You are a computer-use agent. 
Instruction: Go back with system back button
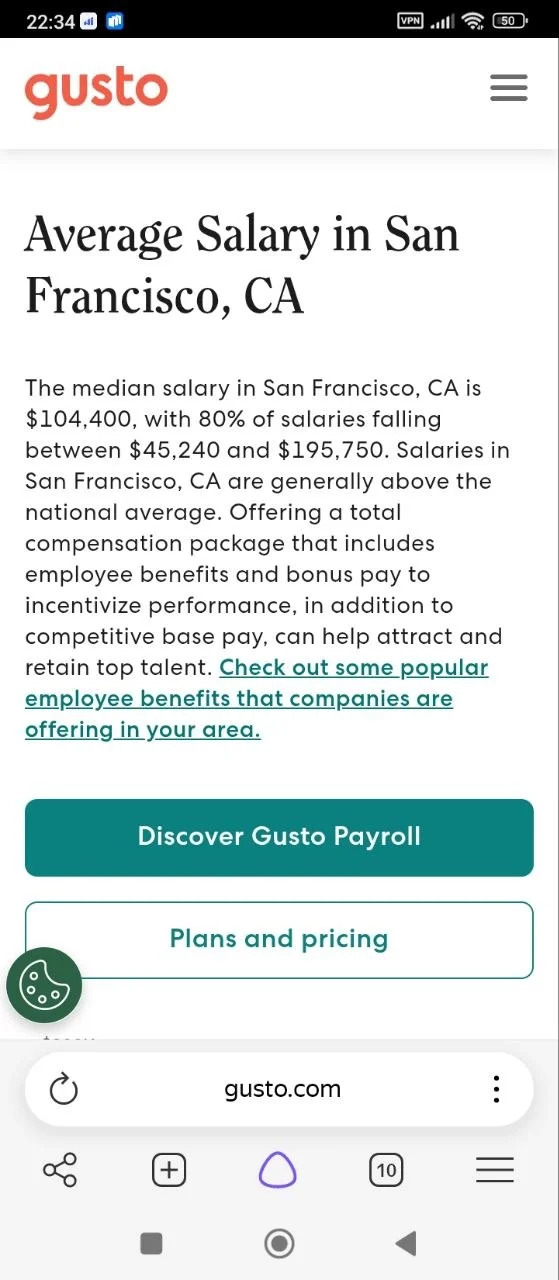pyautogui.click(x=405, y=1243)
